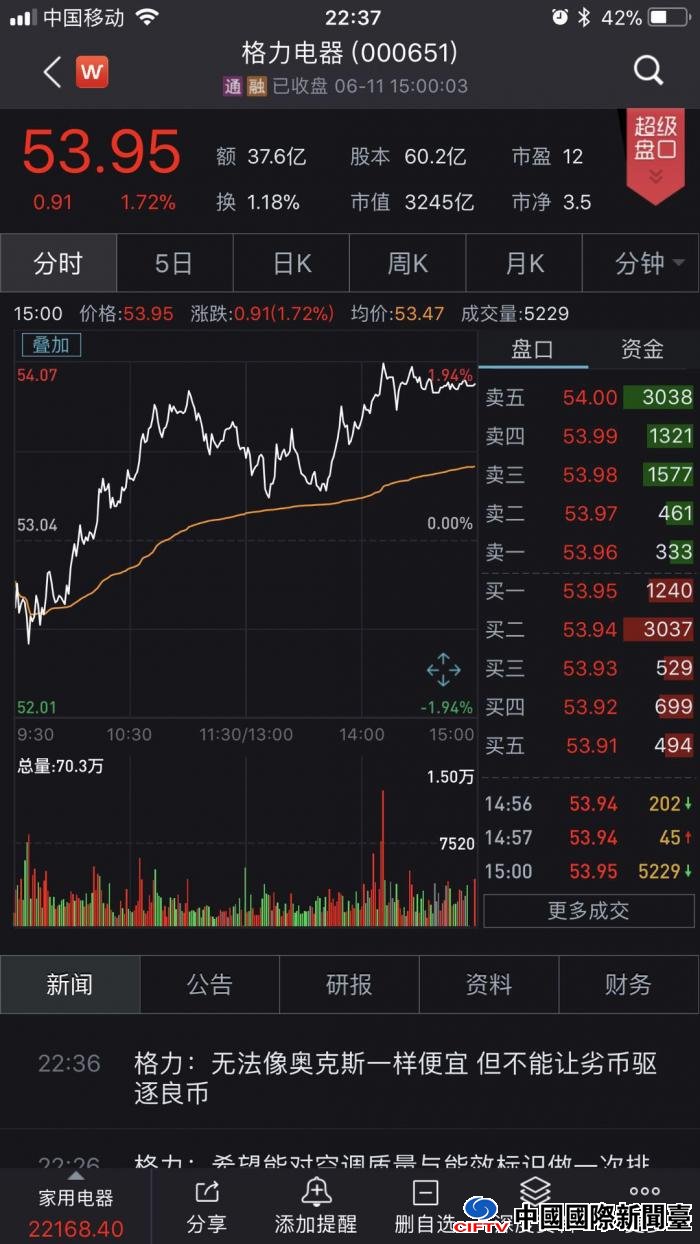
Task: Open the 分钟 interval dropdown
Action: [x=648, y=264]
